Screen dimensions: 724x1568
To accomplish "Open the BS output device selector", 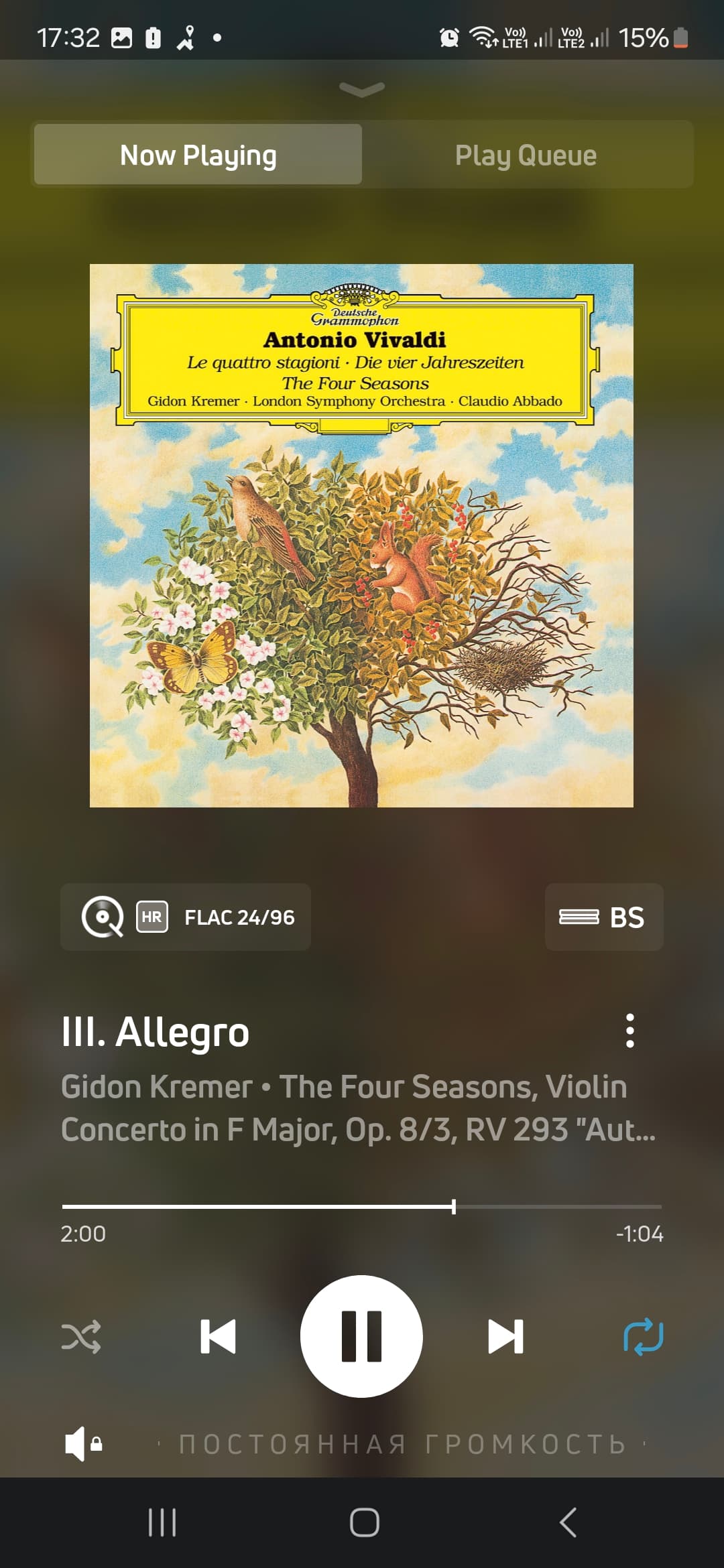I will coord(604,917).
